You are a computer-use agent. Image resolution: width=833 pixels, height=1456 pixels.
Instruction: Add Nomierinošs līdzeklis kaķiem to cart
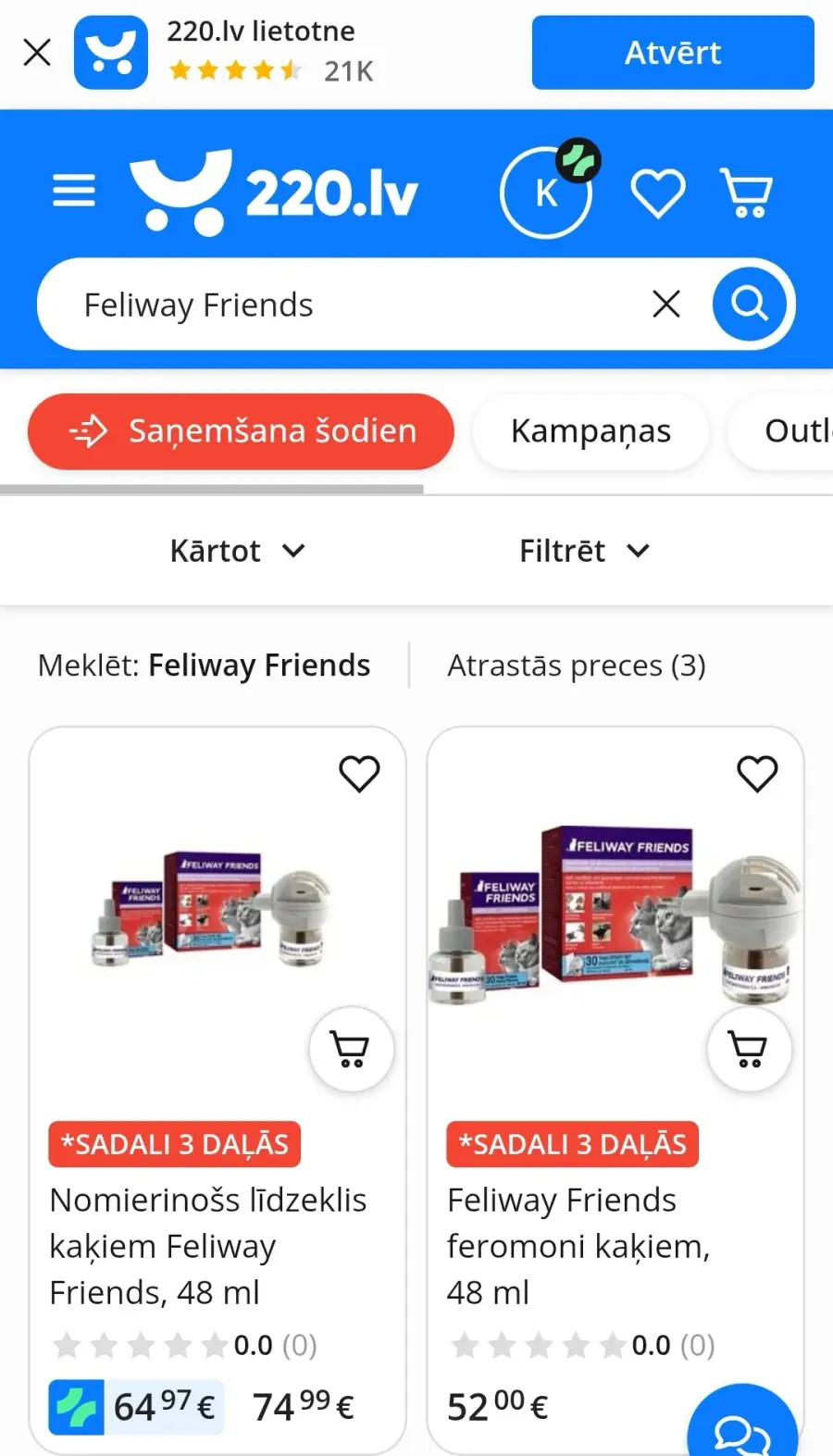(351, 1049)
